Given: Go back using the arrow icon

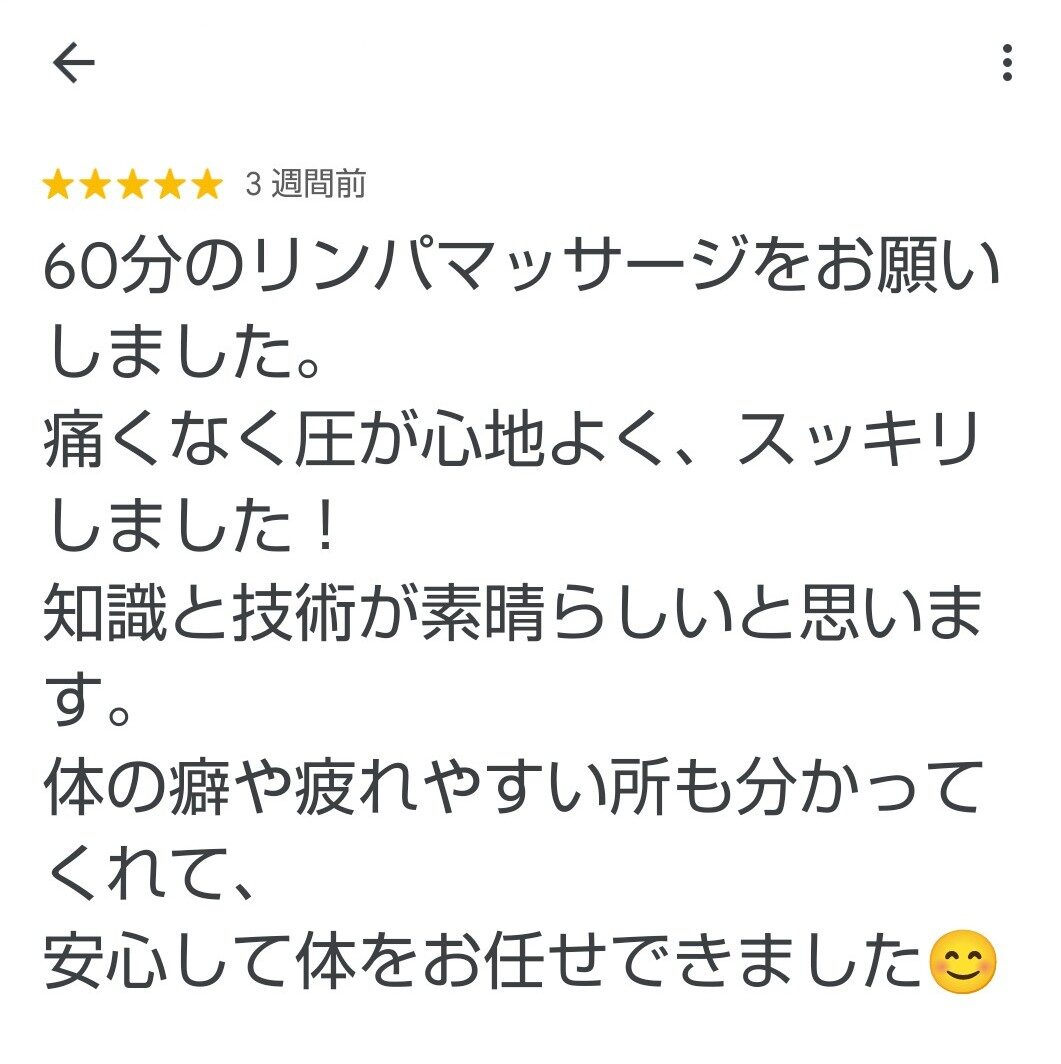Looking at the screenshot, I should [73, 64].
